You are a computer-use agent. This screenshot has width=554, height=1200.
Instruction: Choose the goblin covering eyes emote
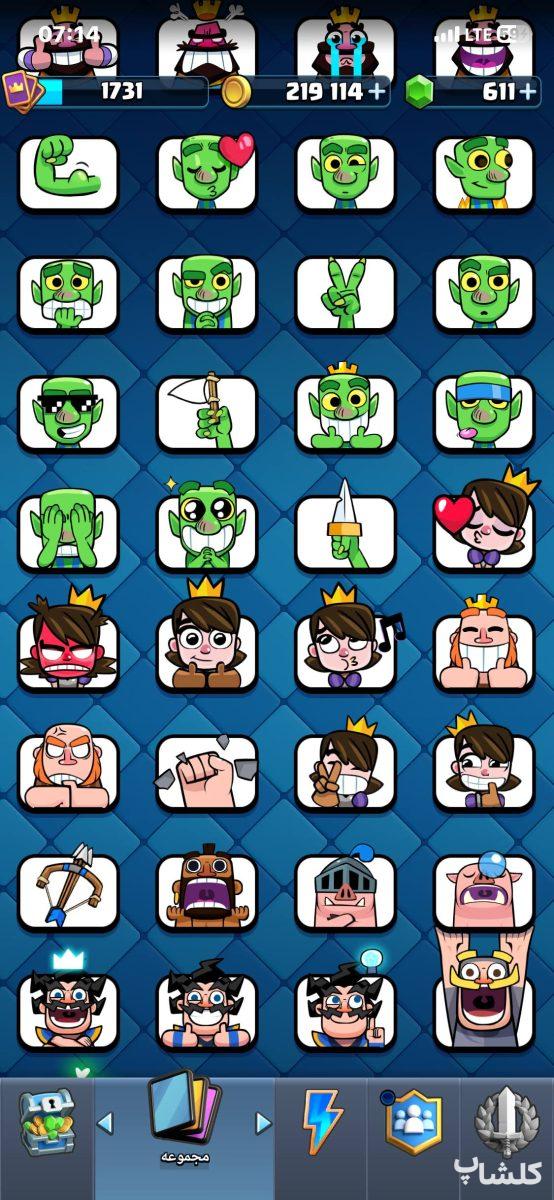(68, 533)
